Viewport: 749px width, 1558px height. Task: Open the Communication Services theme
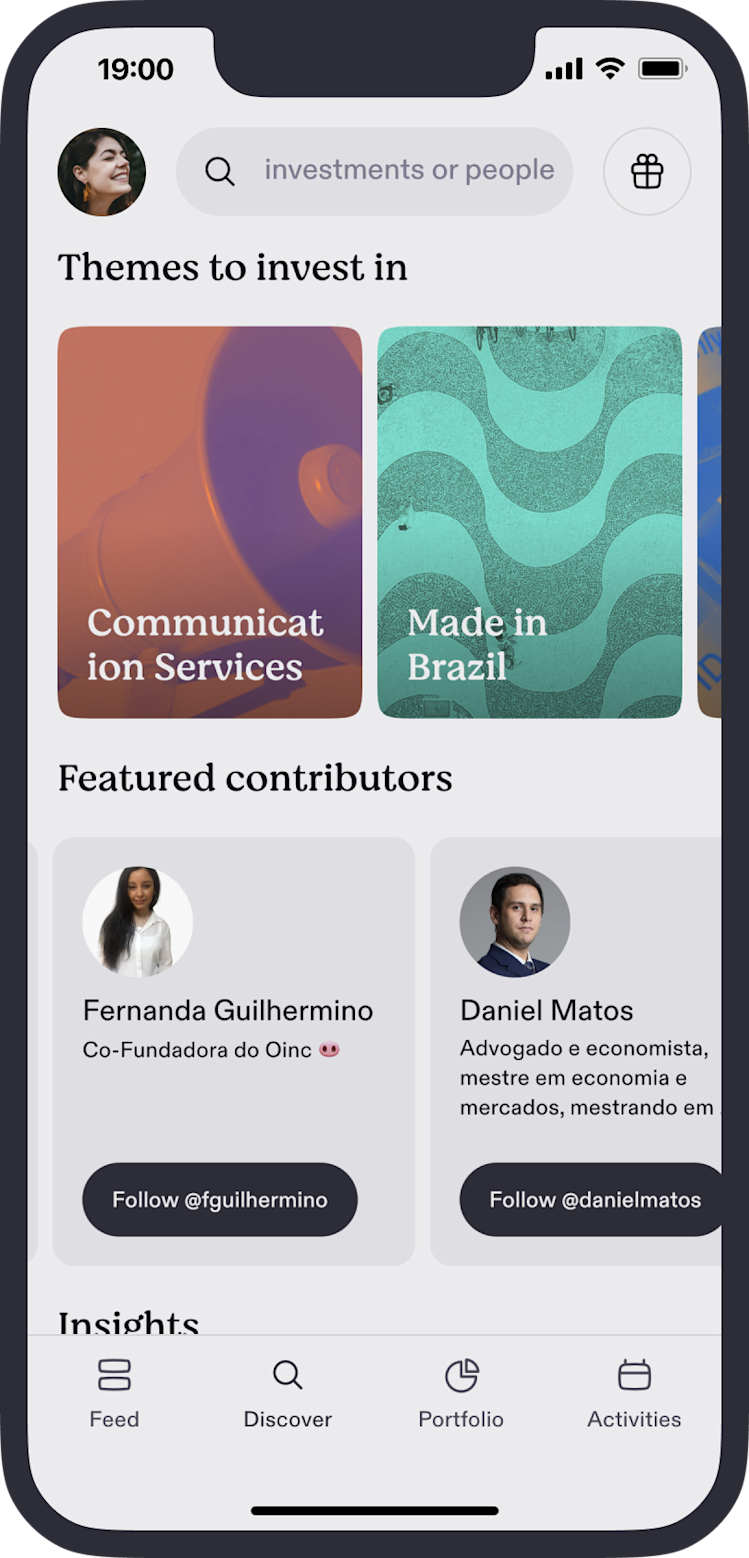pyautogui.click(x=210, y=522)
